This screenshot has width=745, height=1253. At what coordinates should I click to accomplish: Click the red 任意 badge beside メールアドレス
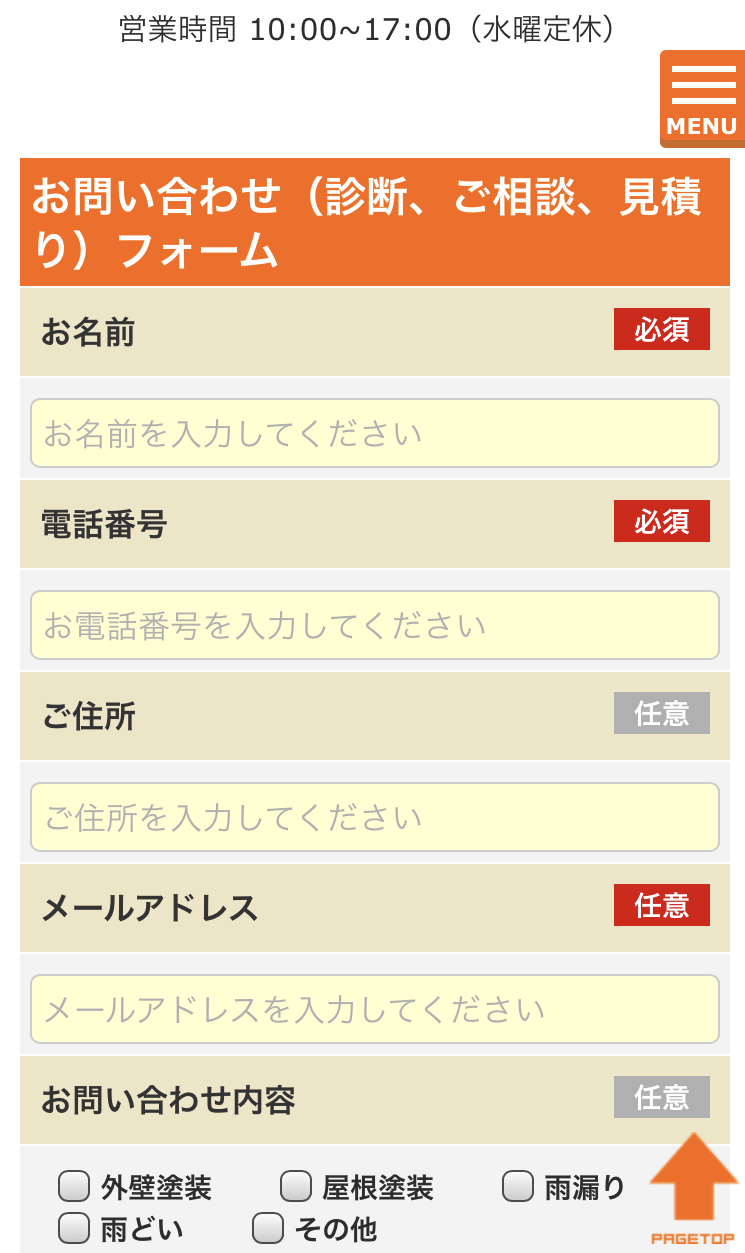point(662,905)
